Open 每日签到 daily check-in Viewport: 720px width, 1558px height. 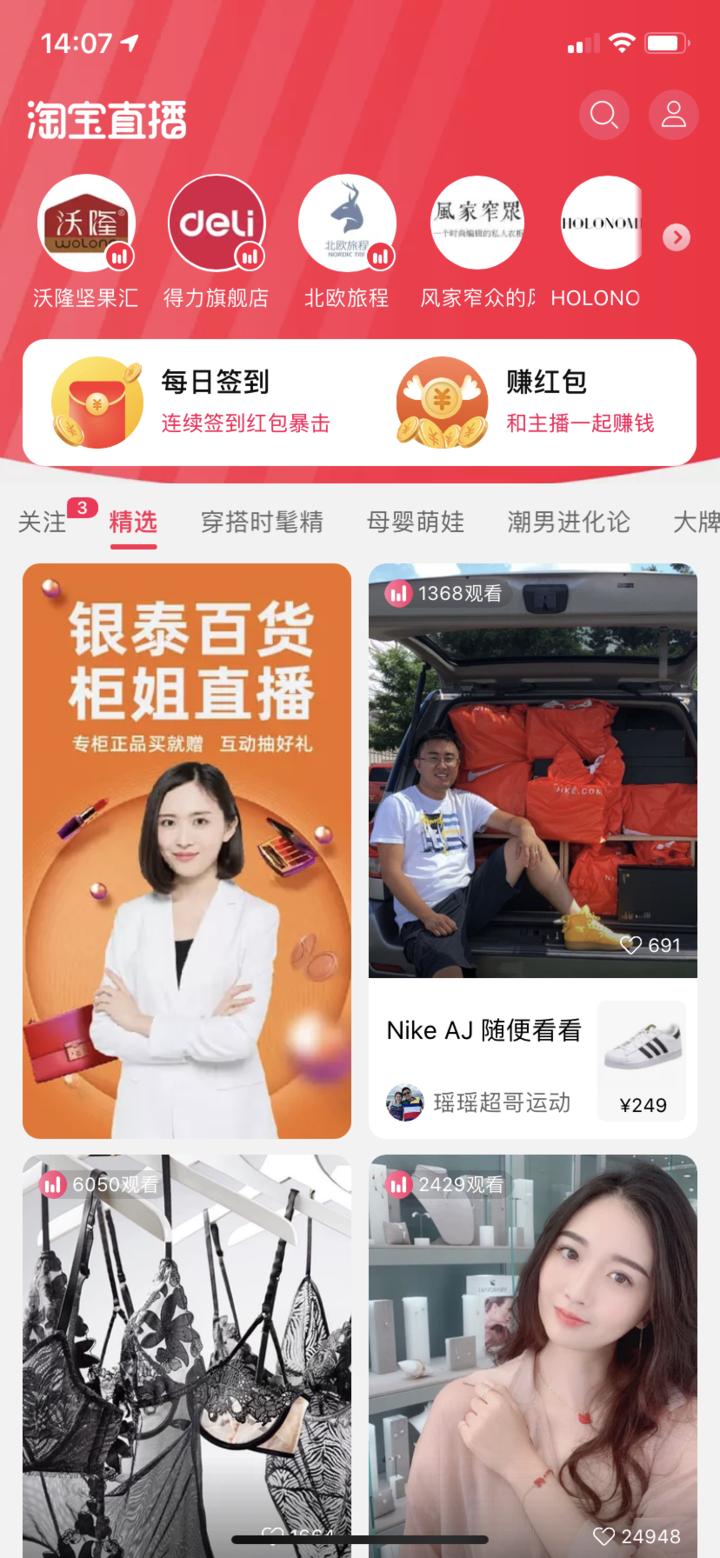[191, 402]
